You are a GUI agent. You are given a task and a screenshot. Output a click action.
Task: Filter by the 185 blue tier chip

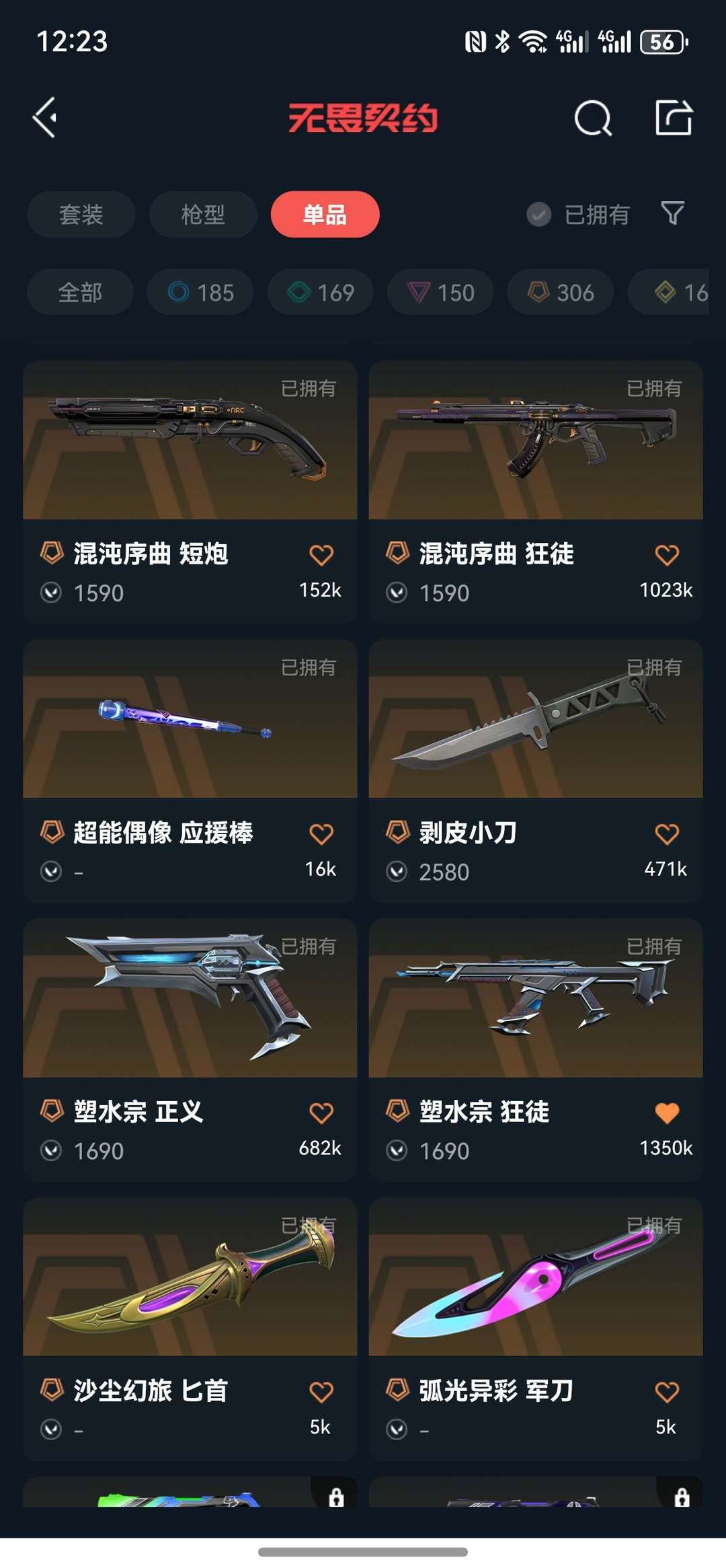point(200,293)
